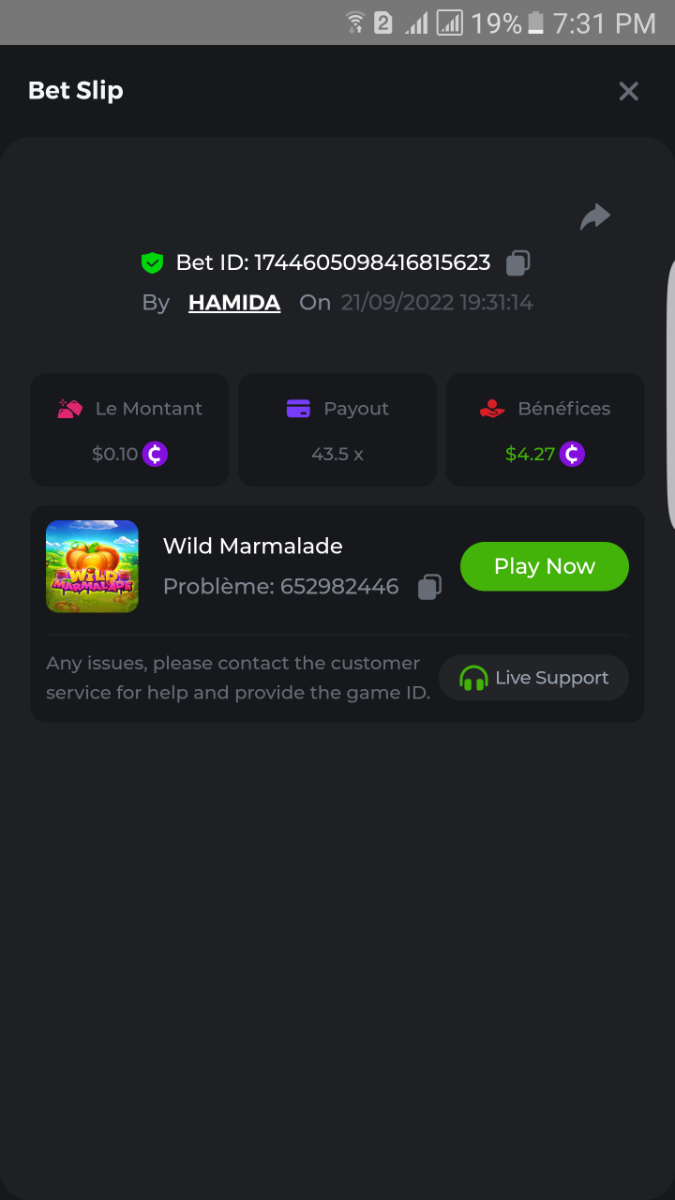Viewport: 675px width, 1200px height.
Task: Tap the Play Now button
Action: coord(544,566)
